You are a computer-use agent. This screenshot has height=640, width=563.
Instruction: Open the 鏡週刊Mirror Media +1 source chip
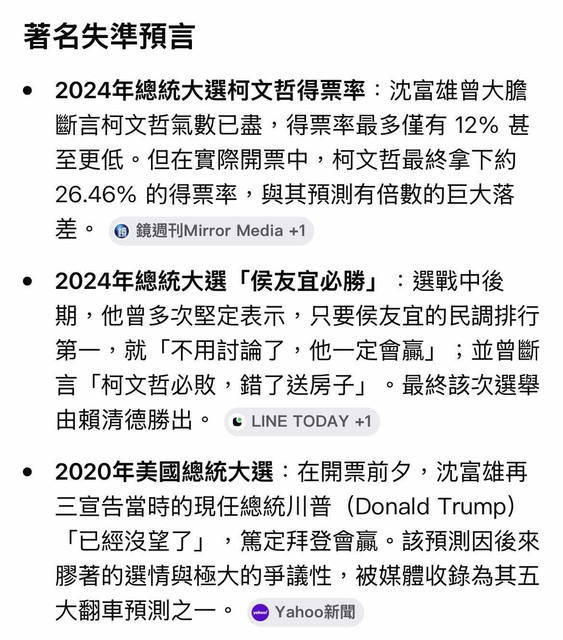(x=211, y=231)
